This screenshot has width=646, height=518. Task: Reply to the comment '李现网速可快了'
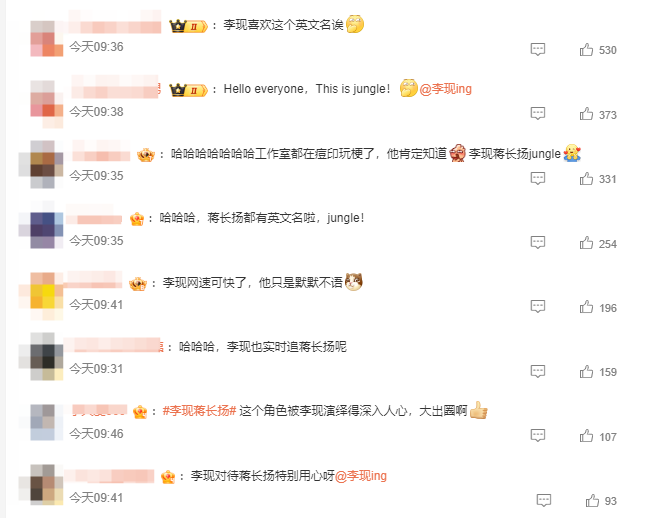tap(538, 307)
